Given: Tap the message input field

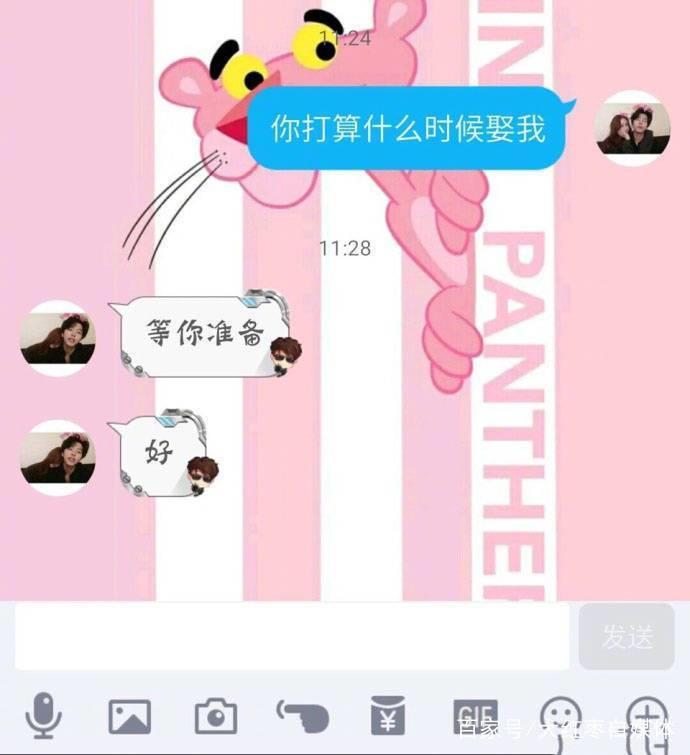Looking at the screenshot, I should 292,636.
